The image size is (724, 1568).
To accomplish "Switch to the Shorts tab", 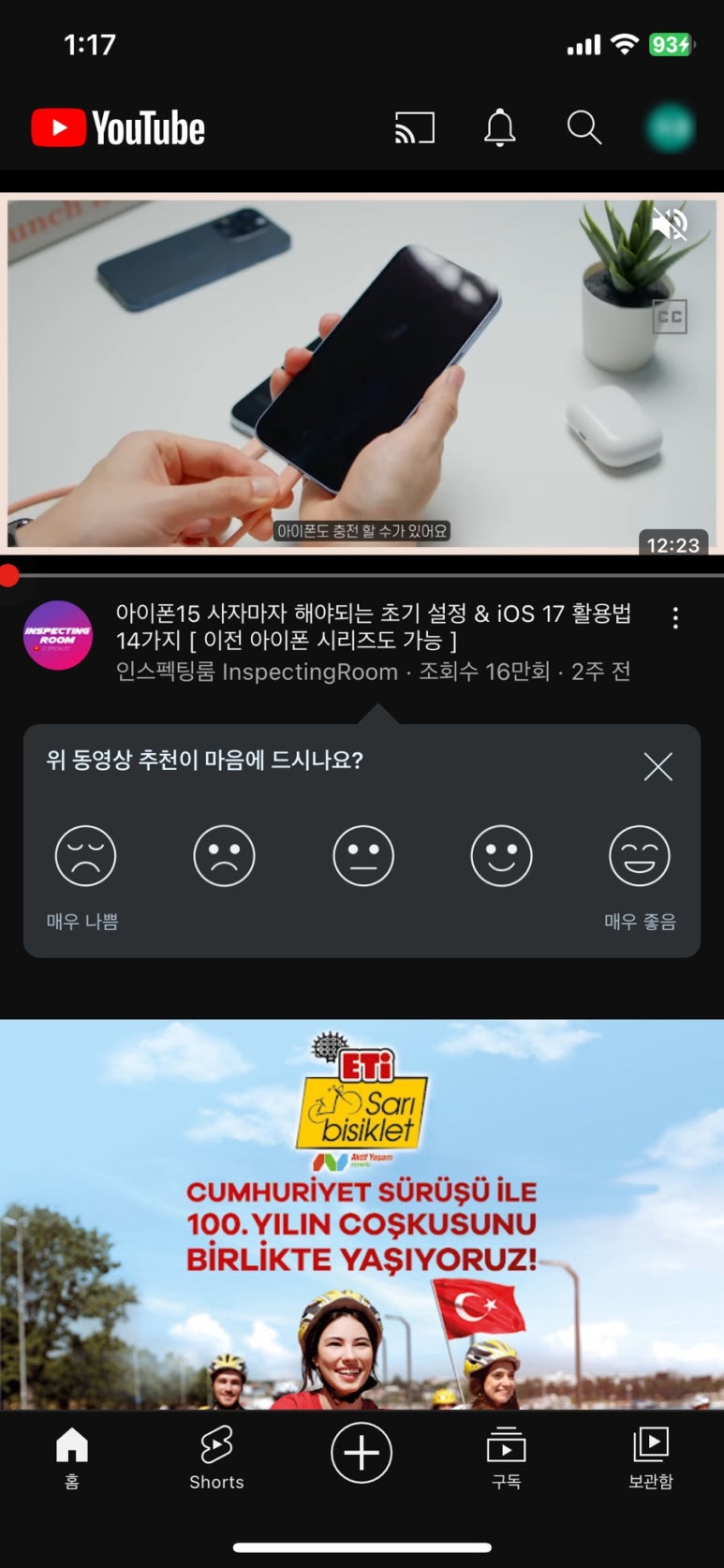I will click(x=216, y=1457).
